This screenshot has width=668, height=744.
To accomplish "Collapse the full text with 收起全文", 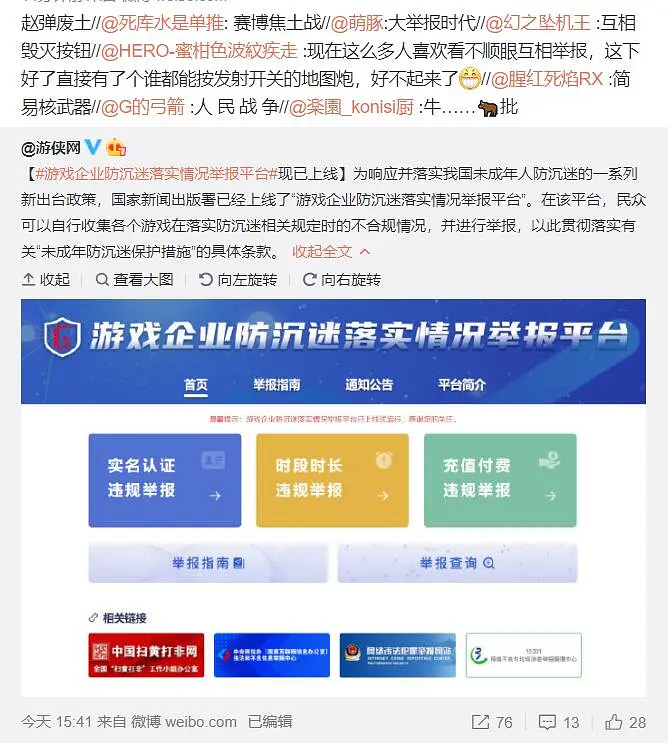I will click(330, 251).
